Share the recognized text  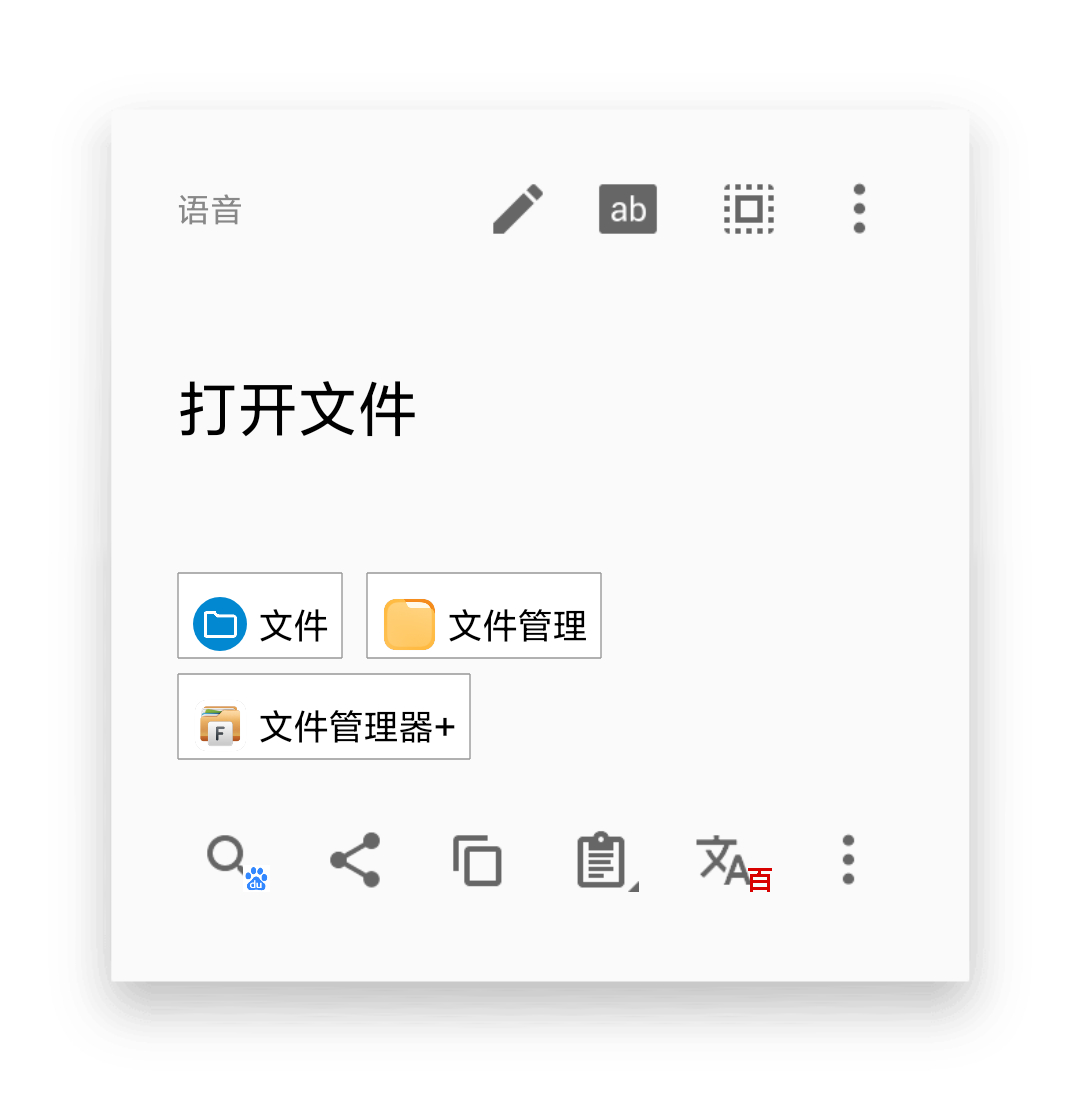click(x=355, y=860)
